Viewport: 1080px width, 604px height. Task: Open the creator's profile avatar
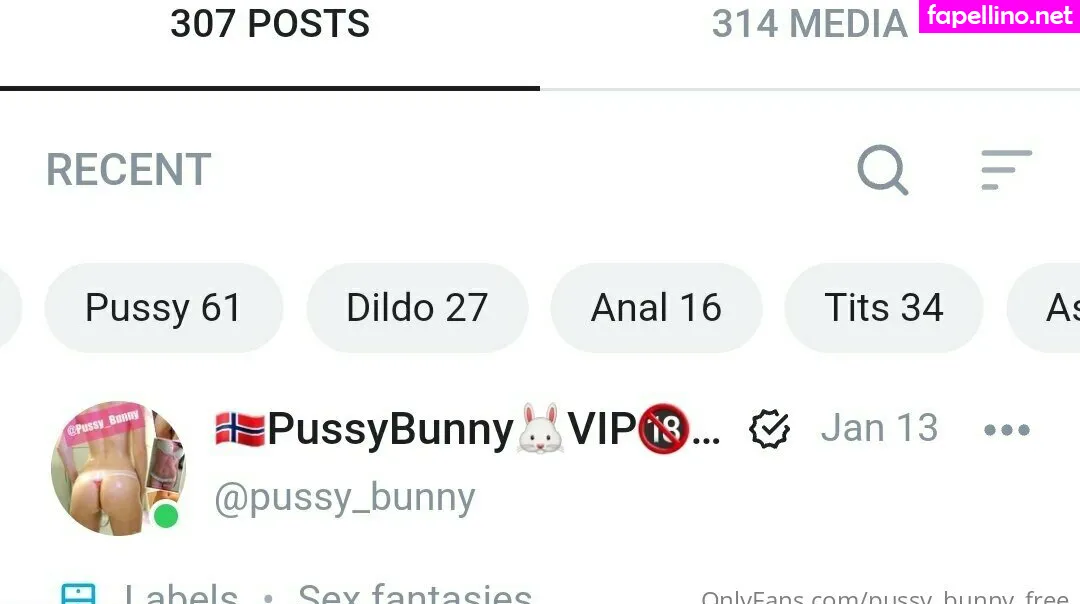(118, 468)
